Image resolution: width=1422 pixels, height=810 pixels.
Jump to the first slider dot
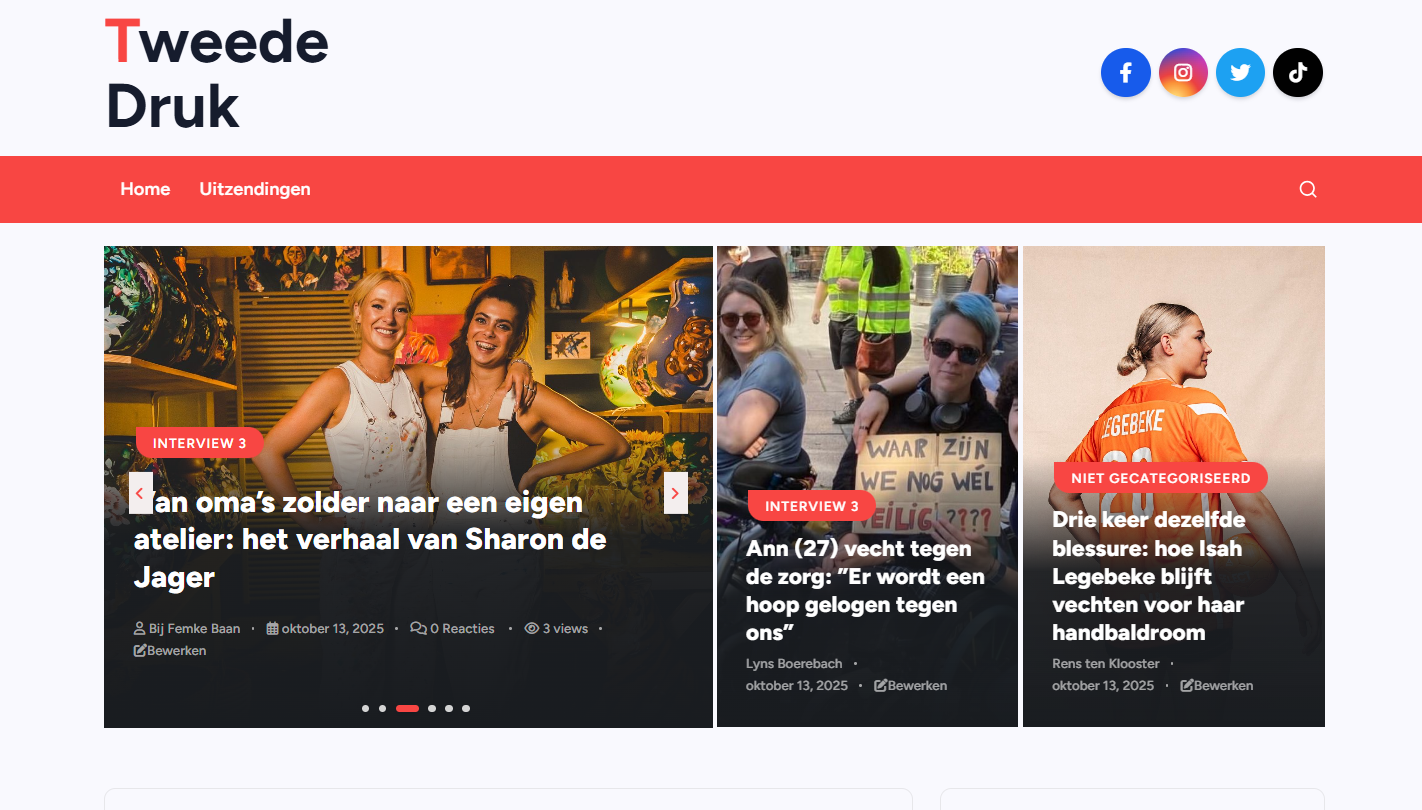point(365,709)
